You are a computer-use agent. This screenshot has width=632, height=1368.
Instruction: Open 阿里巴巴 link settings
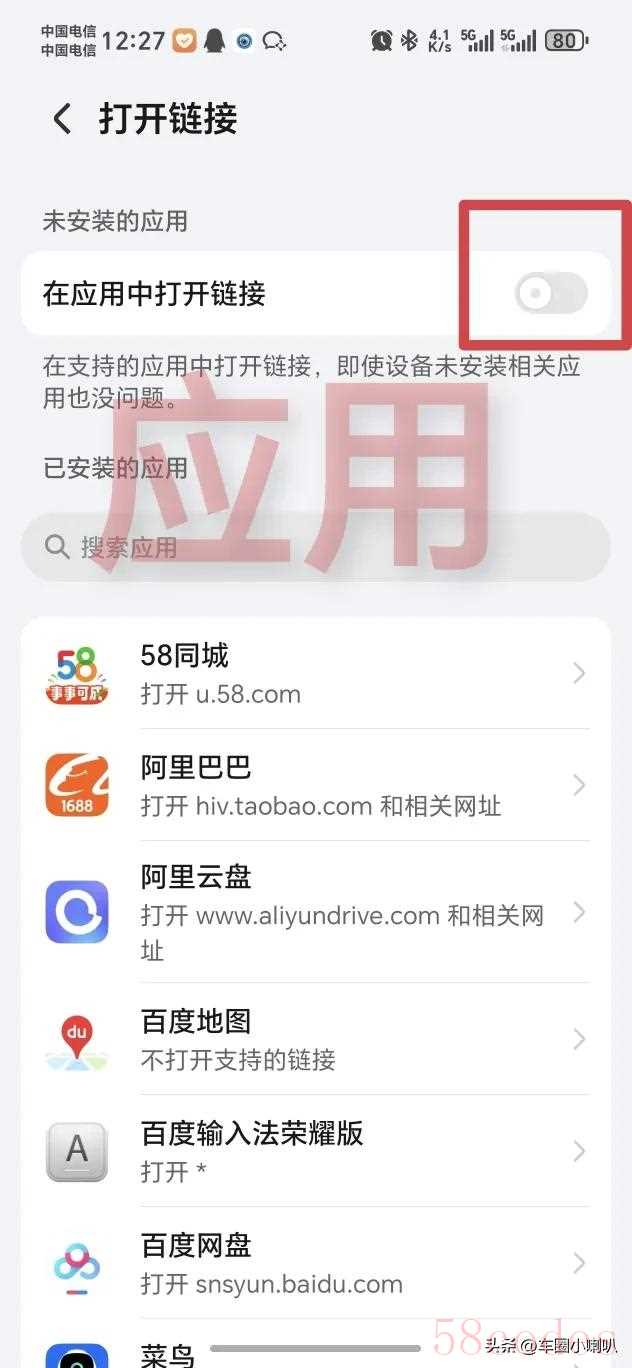click(x=316, y=785)
